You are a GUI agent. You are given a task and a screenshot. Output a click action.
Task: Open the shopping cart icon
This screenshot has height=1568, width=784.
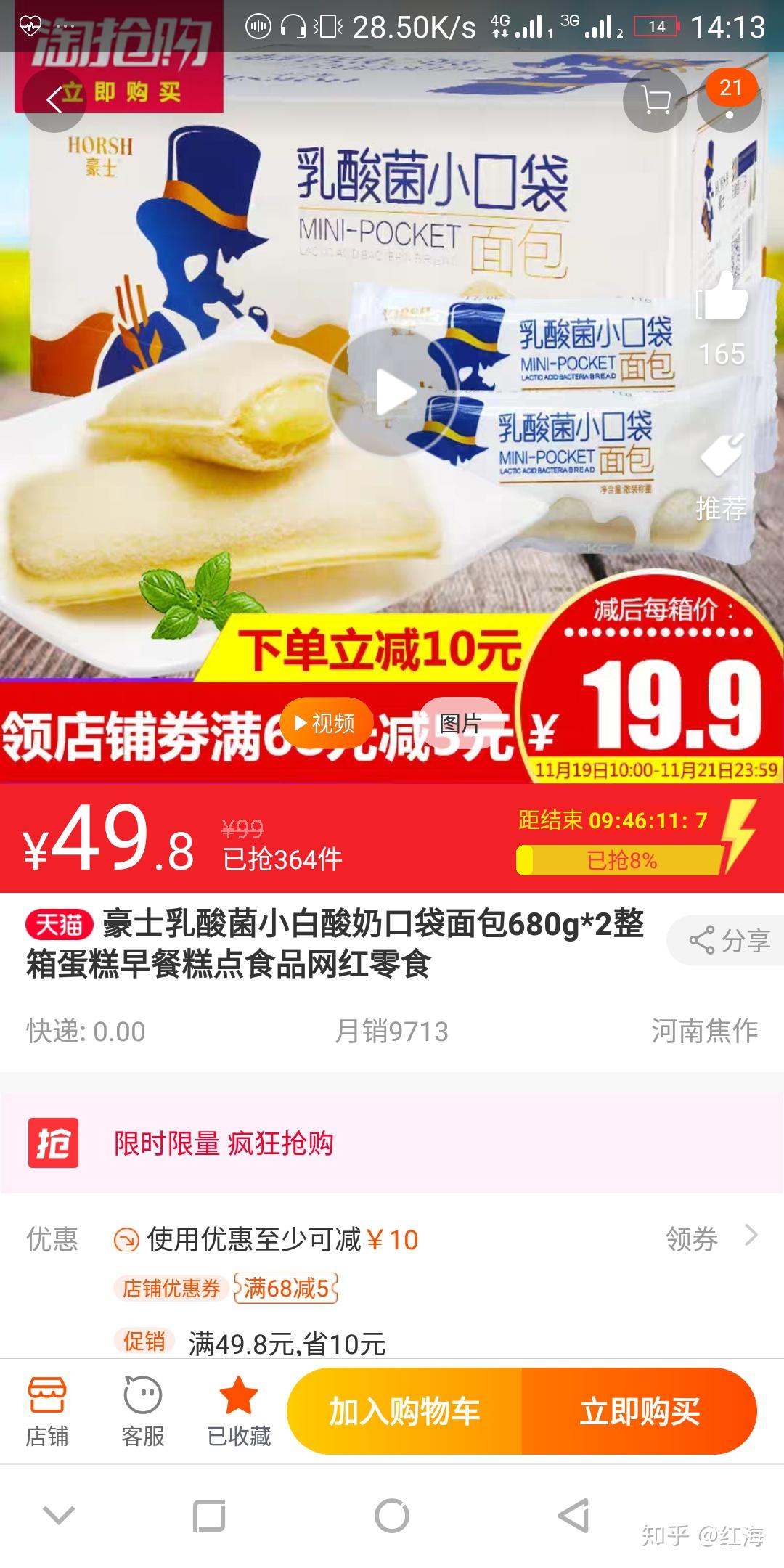(656, 100)
